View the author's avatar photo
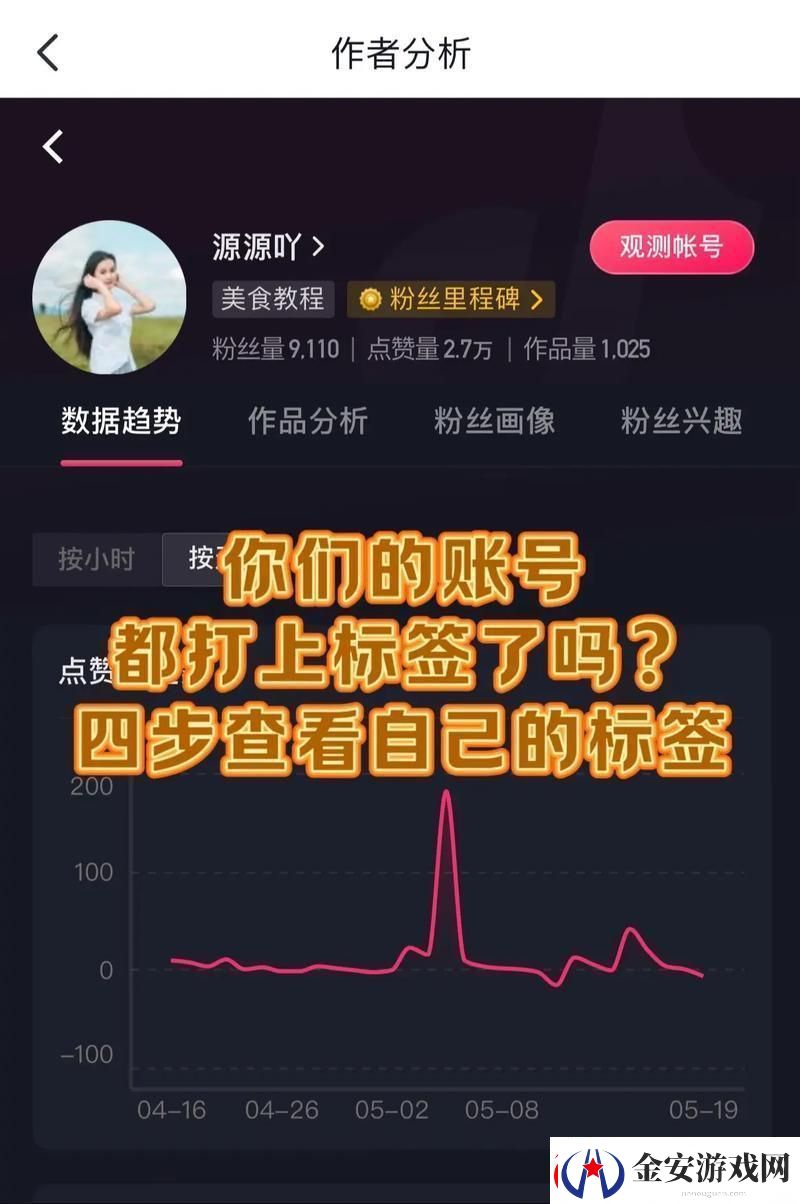This screenshot has width=800, height=1204. click(109, 297)
